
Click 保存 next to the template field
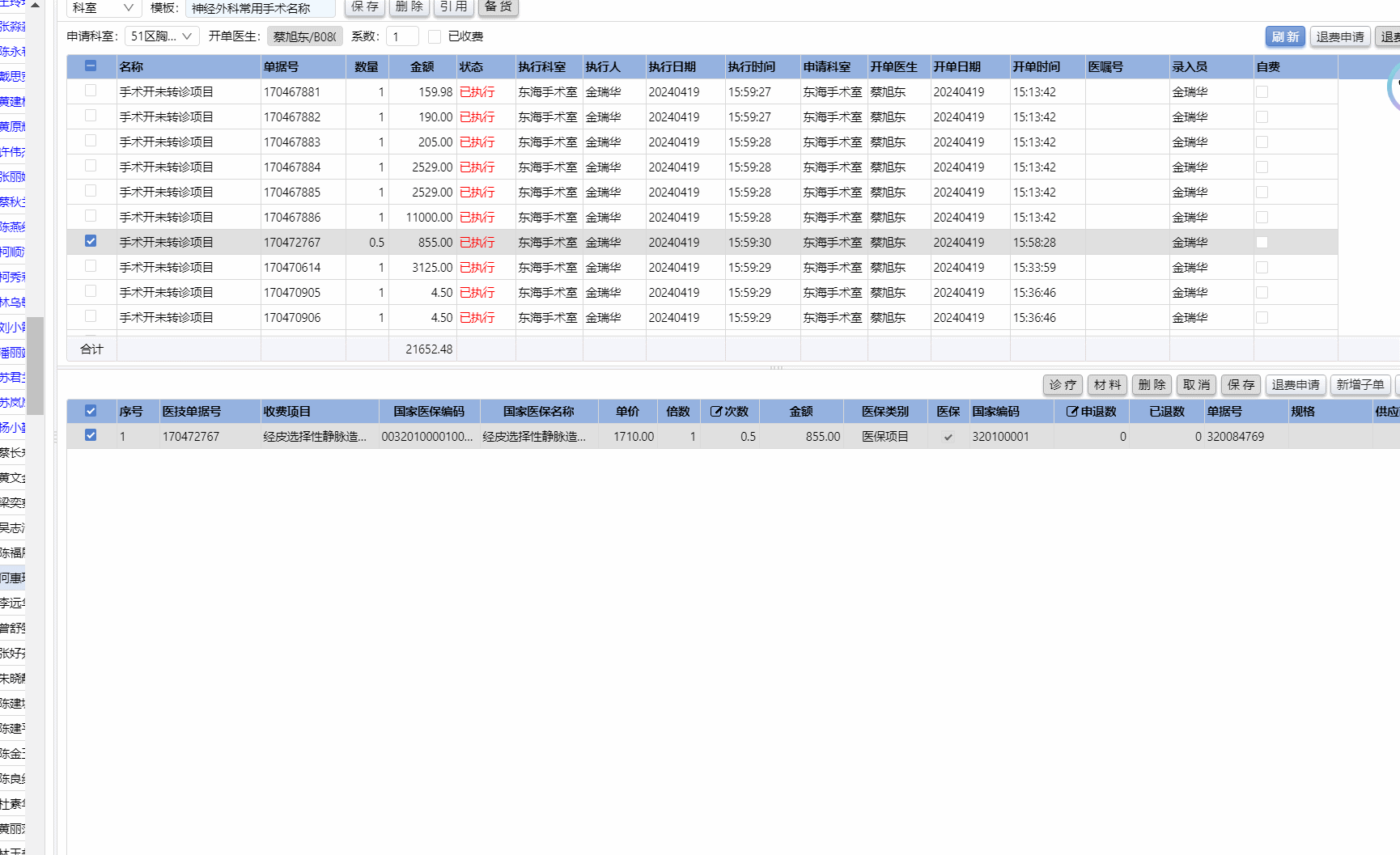[365, 7]
